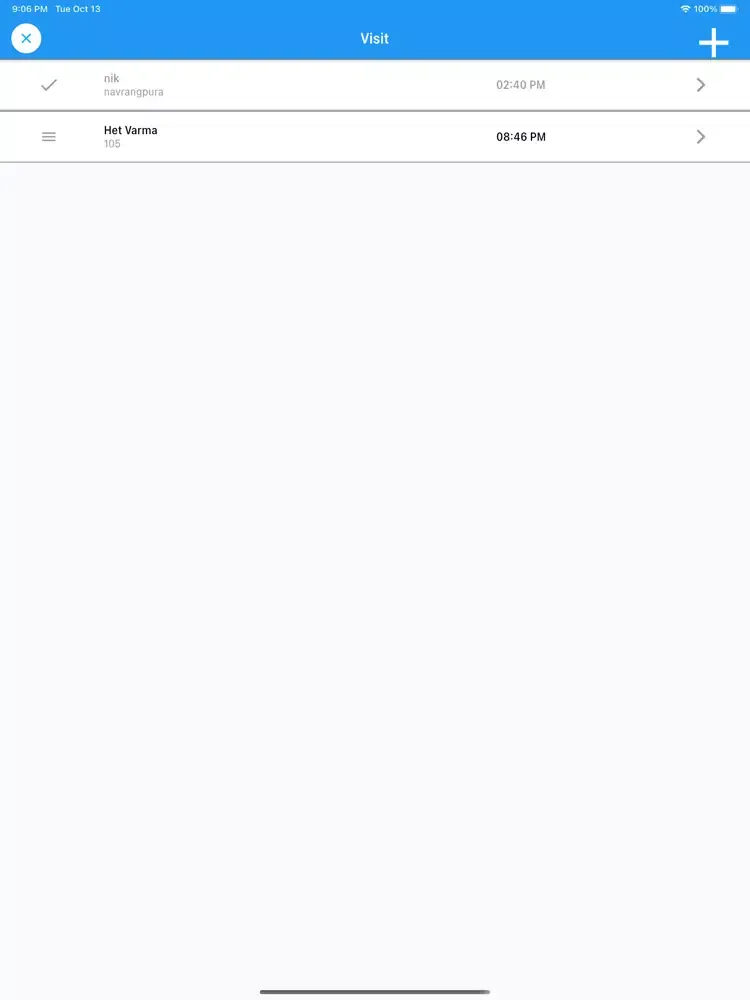This screenshot has height=1000, width=750.
Task: Close the Visit screen
Action: click(x=26, y=39)
